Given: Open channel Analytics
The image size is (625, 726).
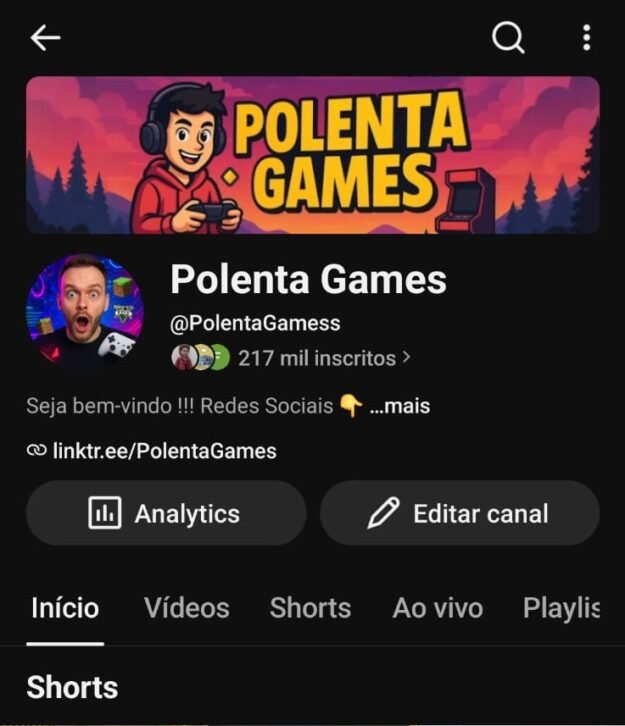Looking at the screenshot, I should pyautogui.click(x=166, y=513).
